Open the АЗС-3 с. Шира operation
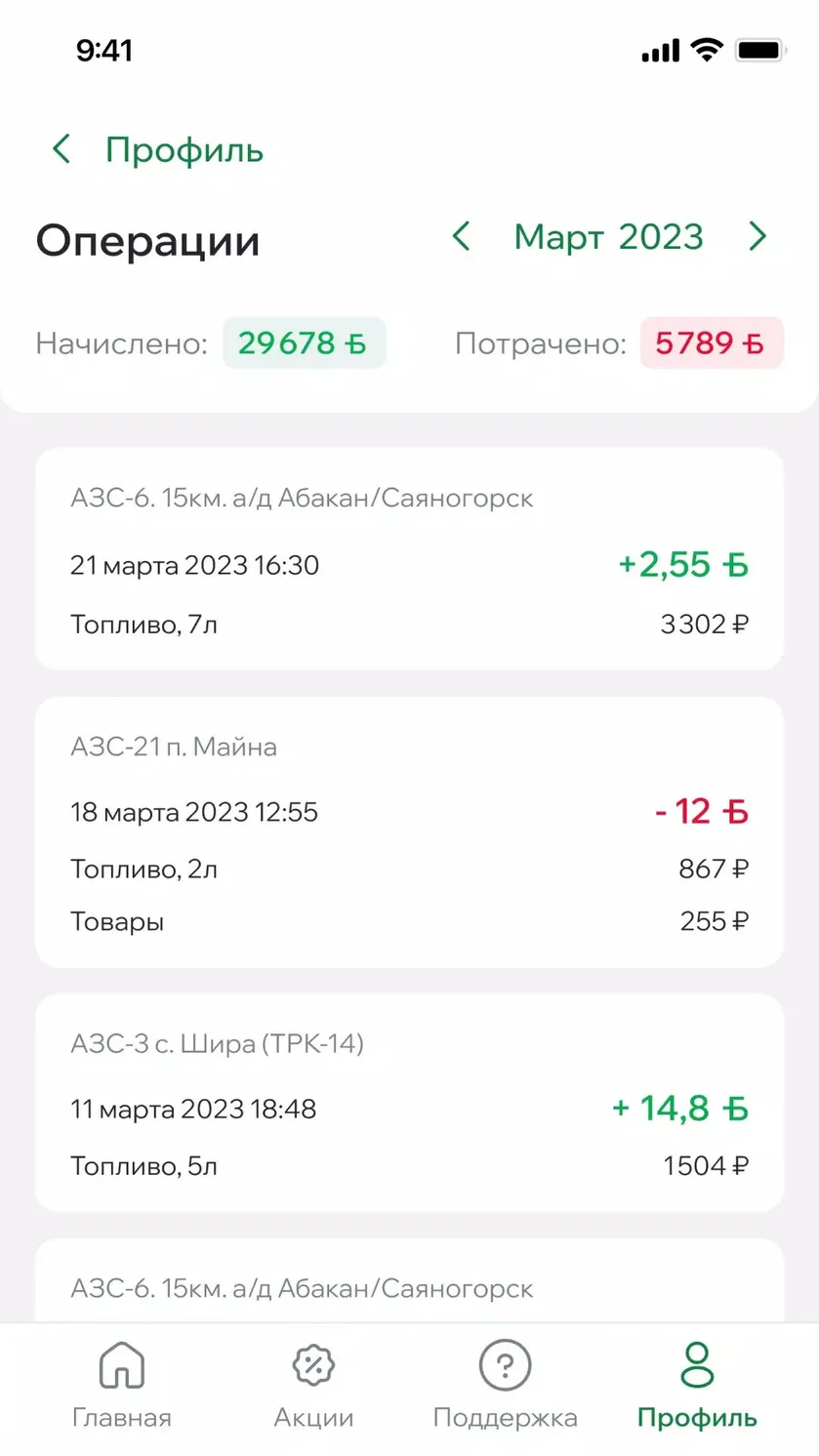This screenshot has width=819, height=1456. (x=409, y=1103)
